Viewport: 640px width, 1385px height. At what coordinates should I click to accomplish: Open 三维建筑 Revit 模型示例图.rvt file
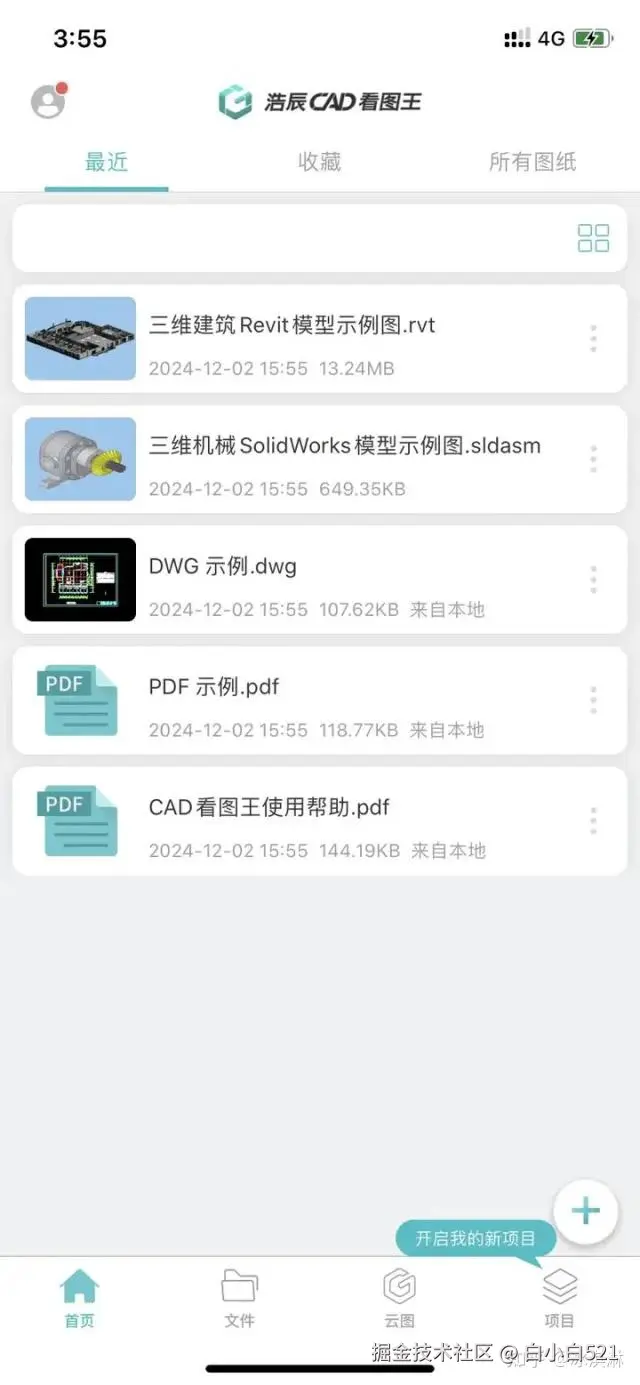[291, 326]
